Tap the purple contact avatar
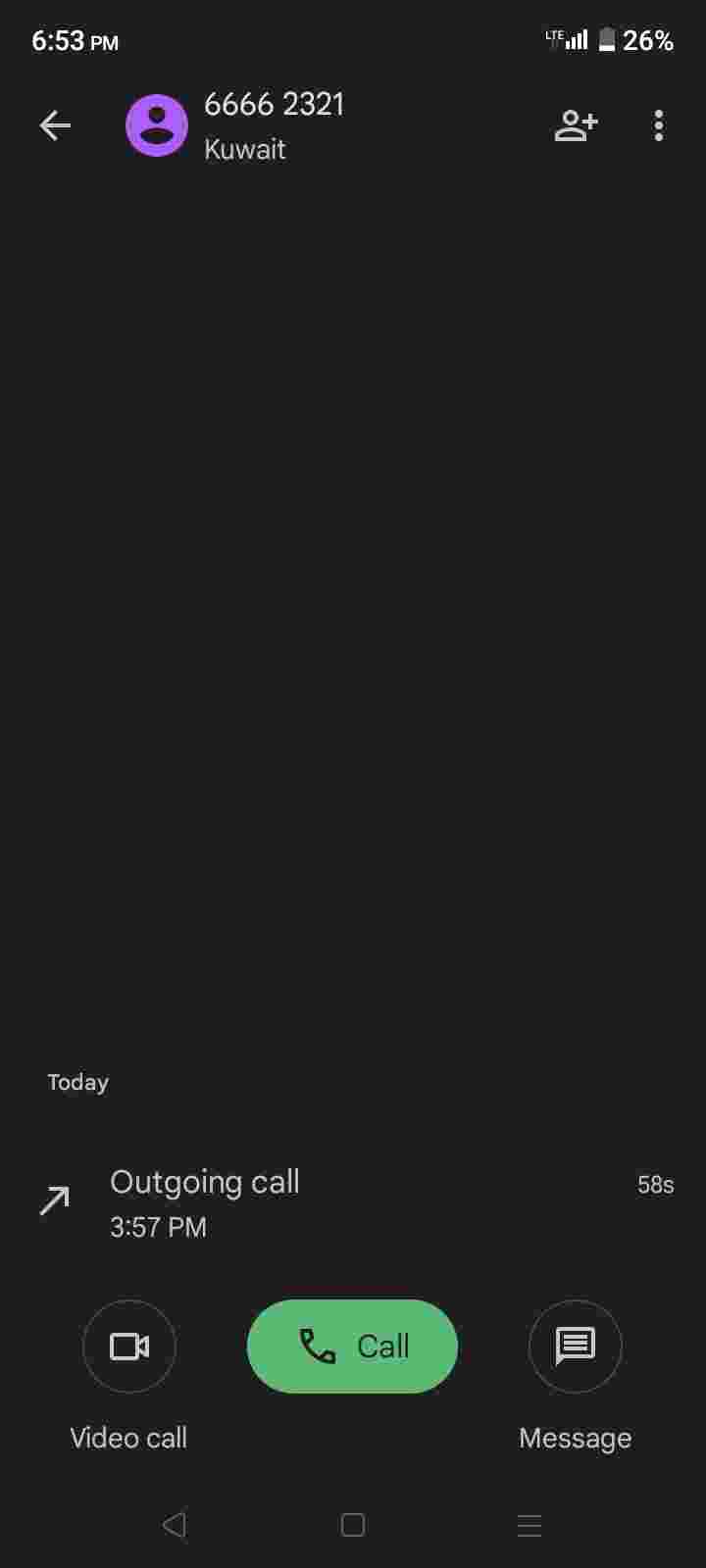The height and width of the screenshot is (1568, 706). [x=157, y=125]
